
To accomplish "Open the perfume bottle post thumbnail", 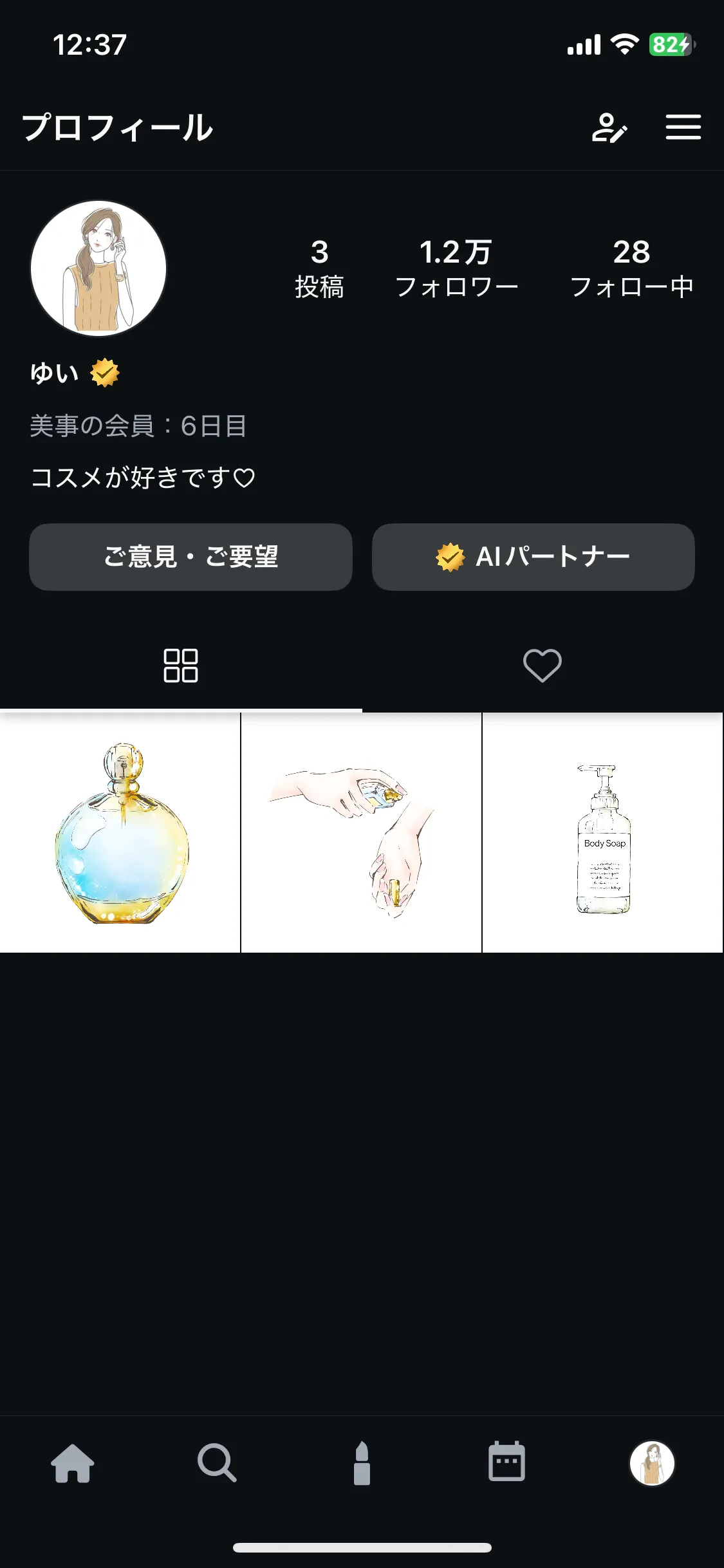I will click(120, 837).
